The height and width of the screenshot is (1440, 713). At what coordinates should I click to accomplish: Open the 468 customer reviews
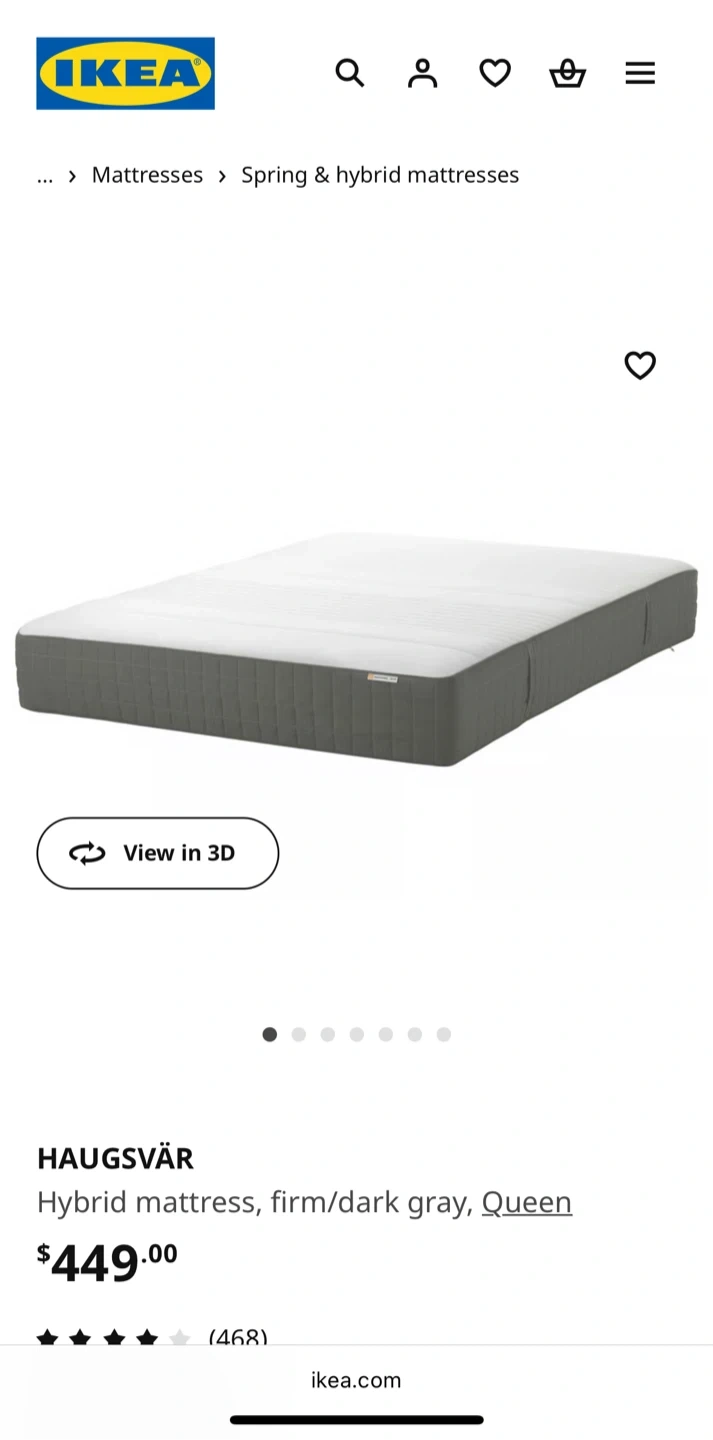pyautogui.click(x=238, y=1336)
